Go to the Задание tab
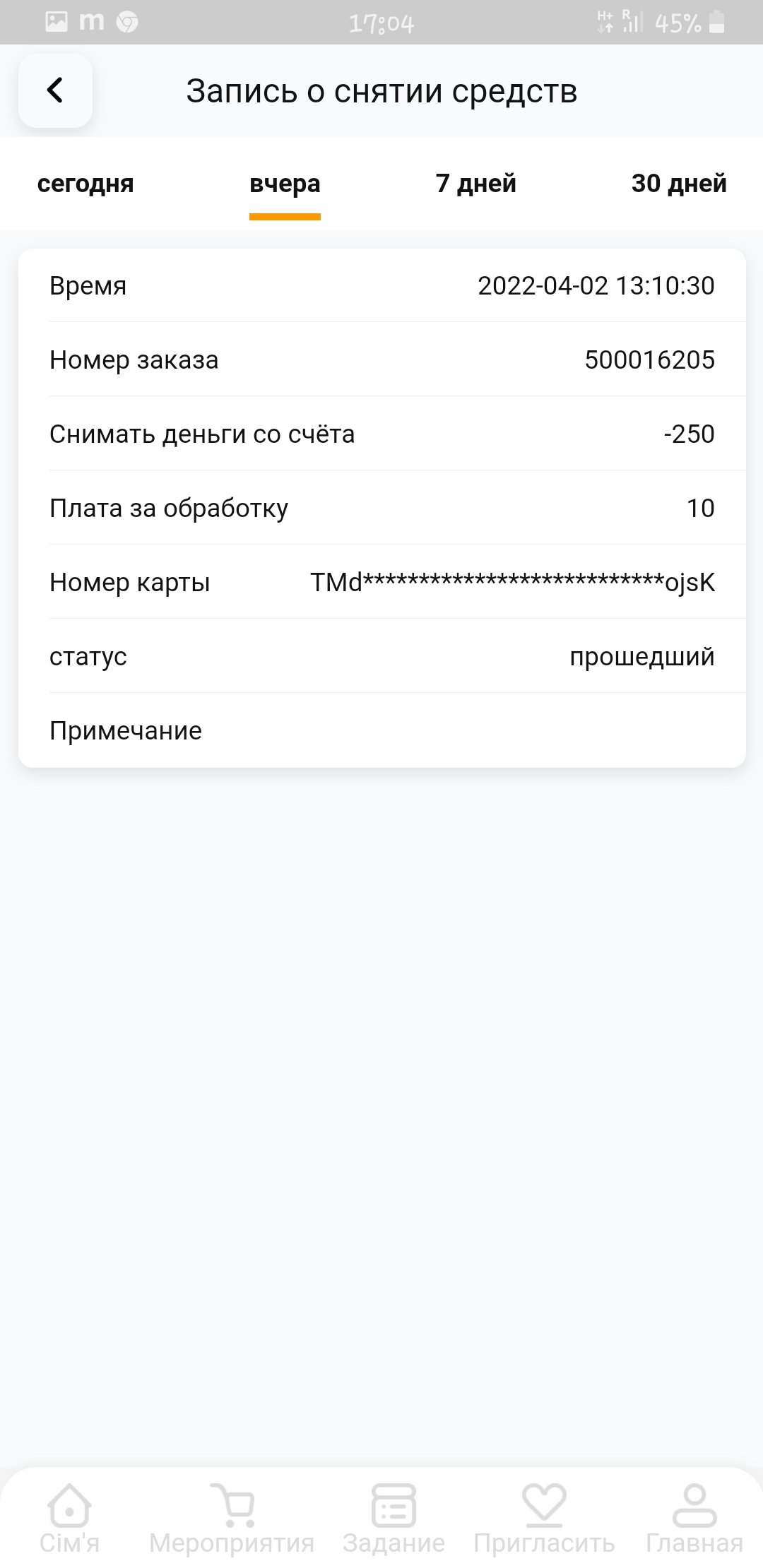763x1568 pixels. pos(394,1519)
